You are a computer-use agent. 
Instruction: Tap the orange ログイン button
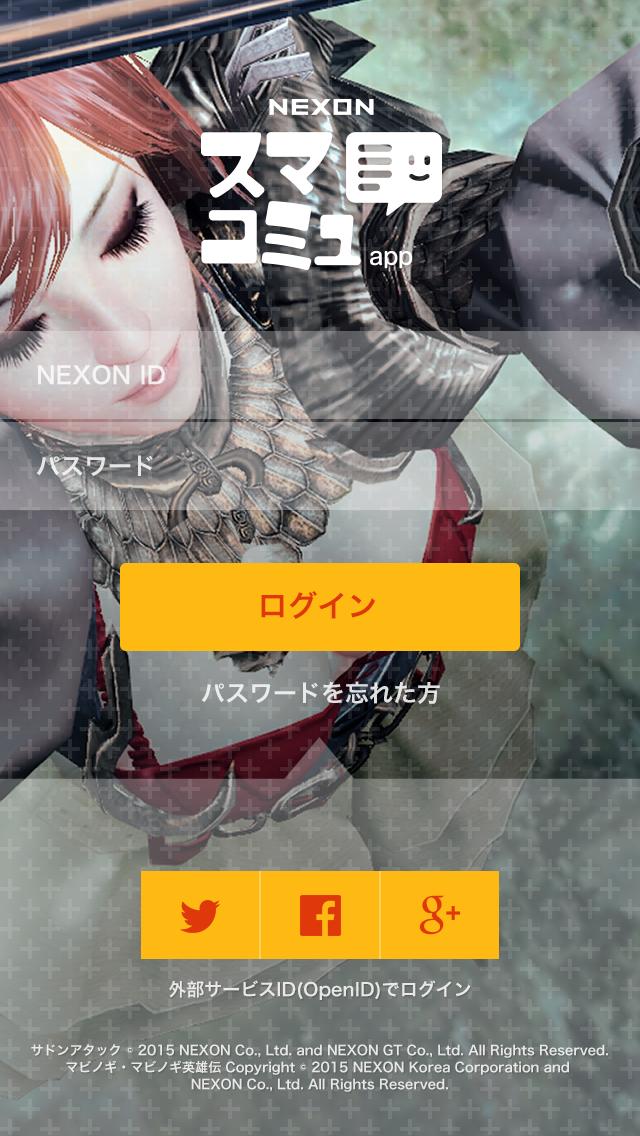pos(320,606)
